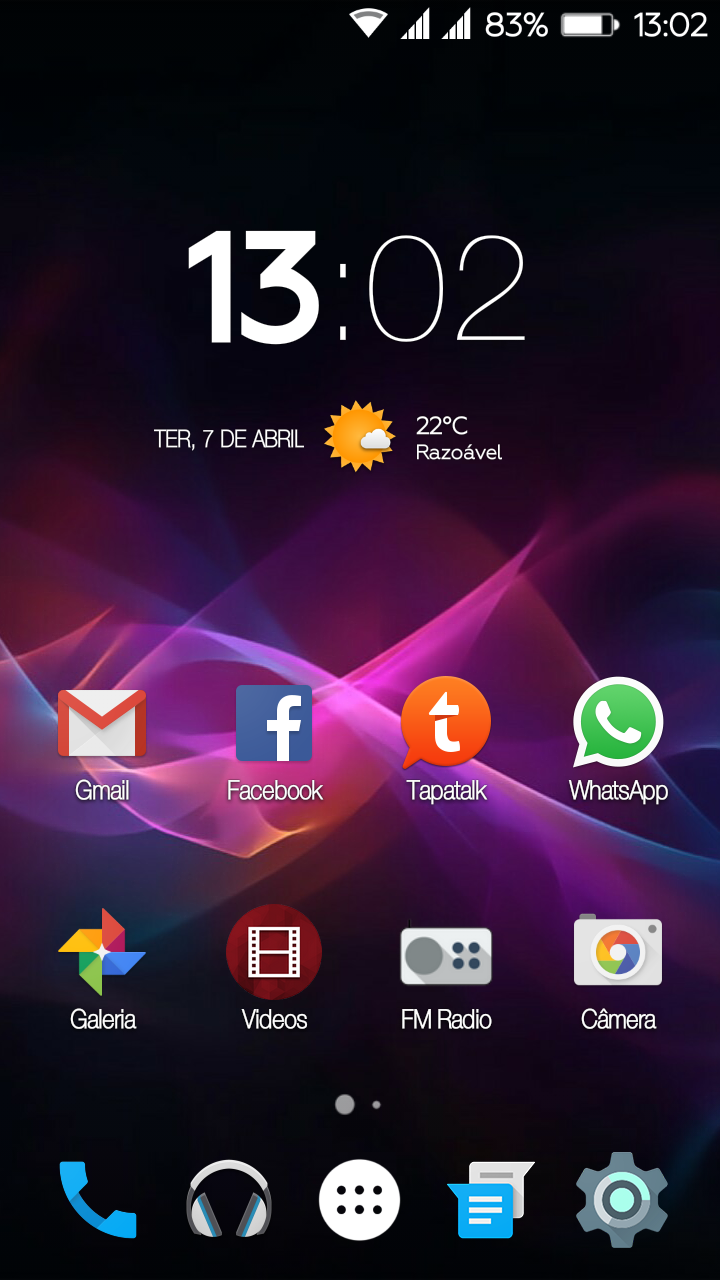
Task: Open the settings gear in dock
Action: 621,1199
